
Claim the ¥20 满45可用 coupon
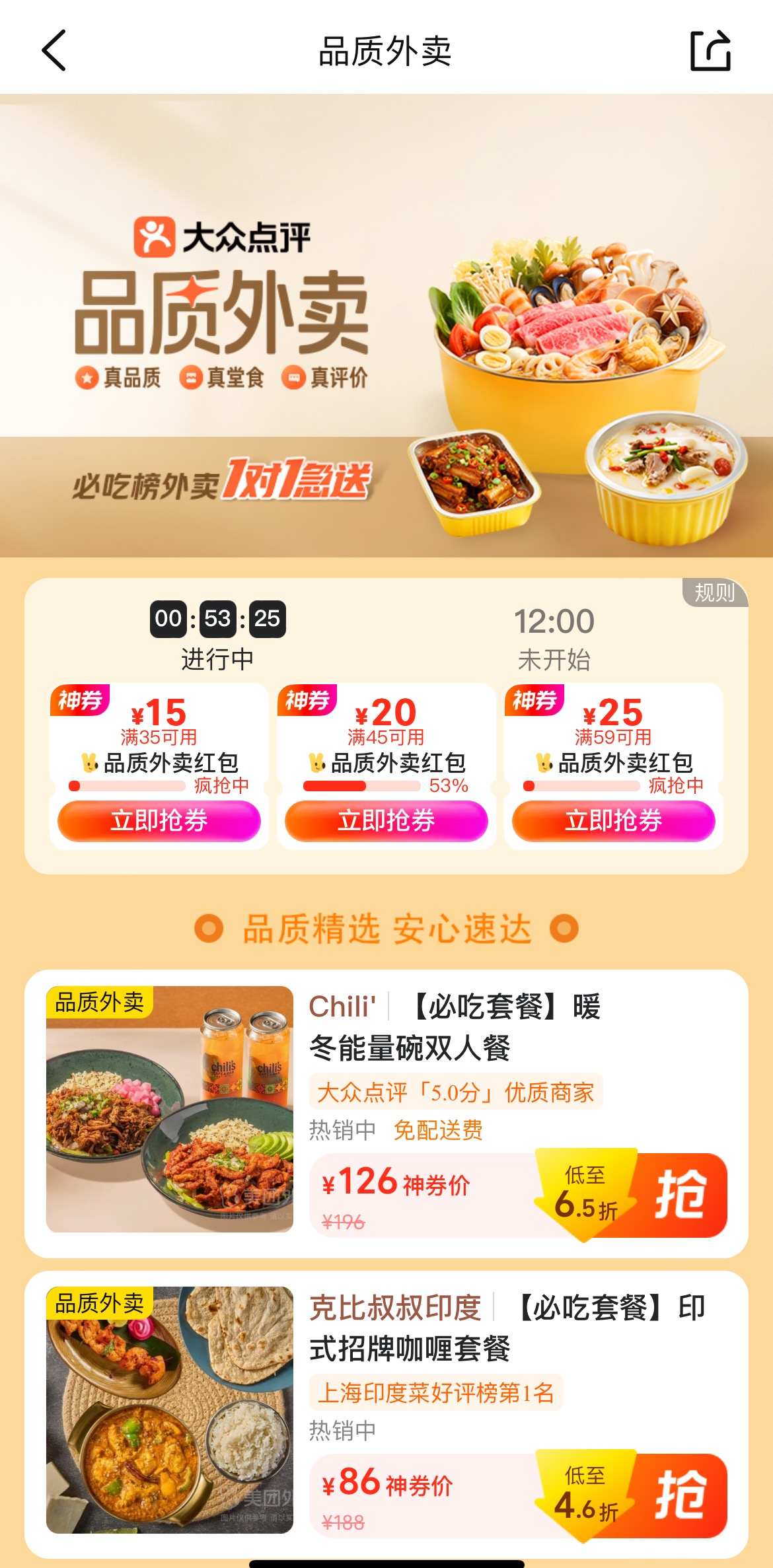tap(386, 820)
